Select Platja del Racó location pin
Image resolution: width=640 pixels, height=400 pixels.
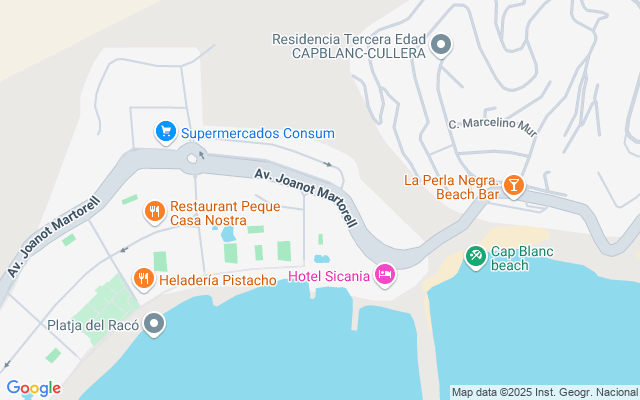tap(154, 324)
